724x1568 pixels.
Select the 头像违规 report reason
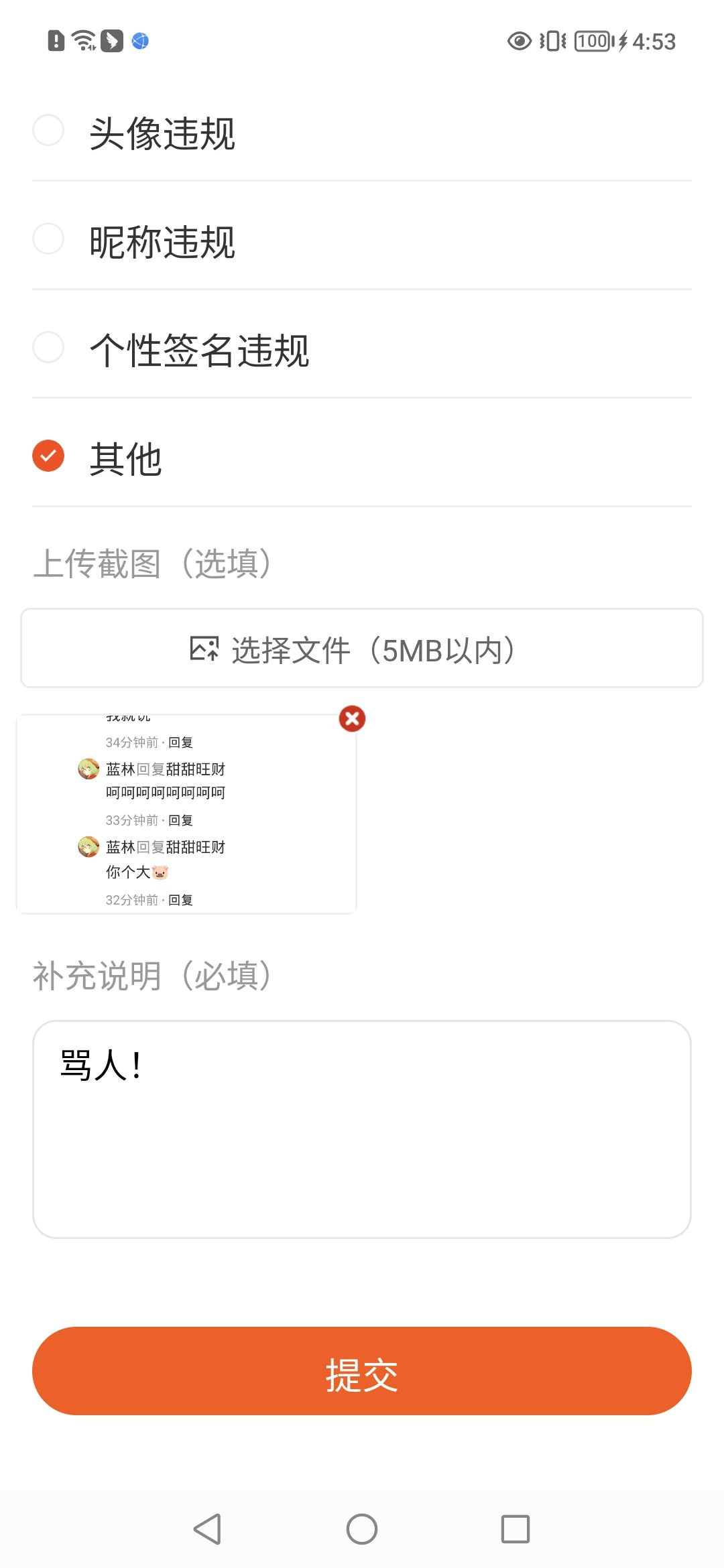click(48, 130)
